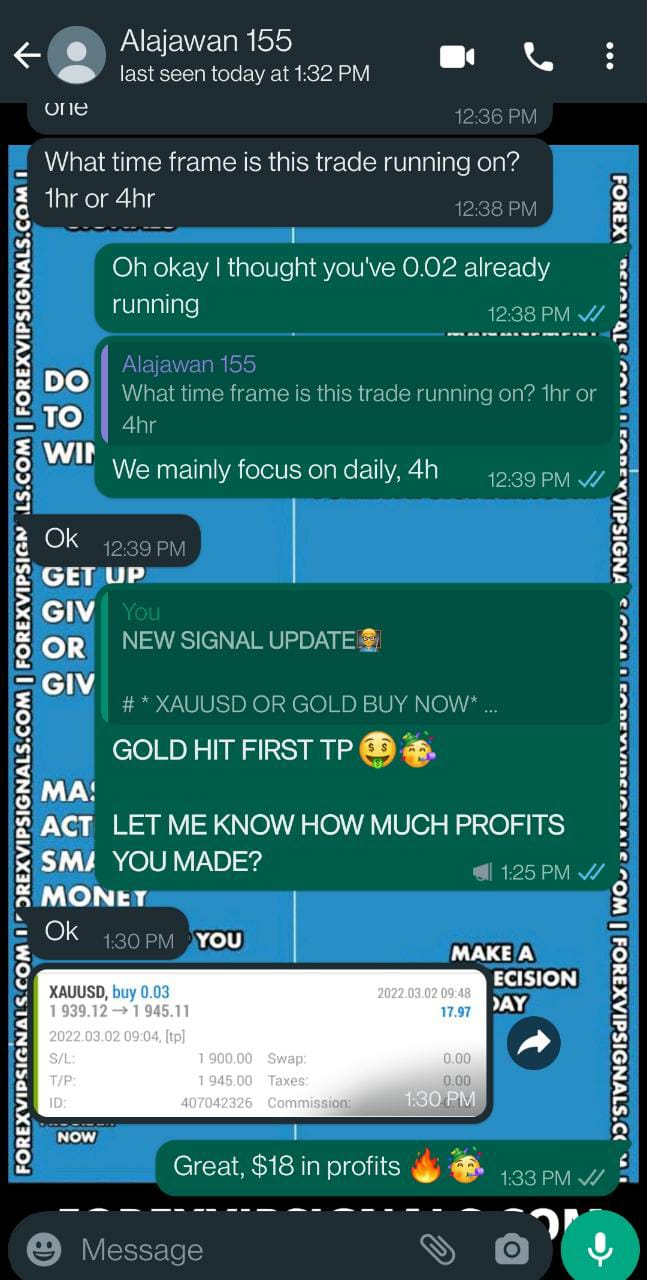This screenshot has height=1280, width=647.
Task: Start a voice call with Alajawan 155
Action: pyautogui.click(x=538, y=57)
